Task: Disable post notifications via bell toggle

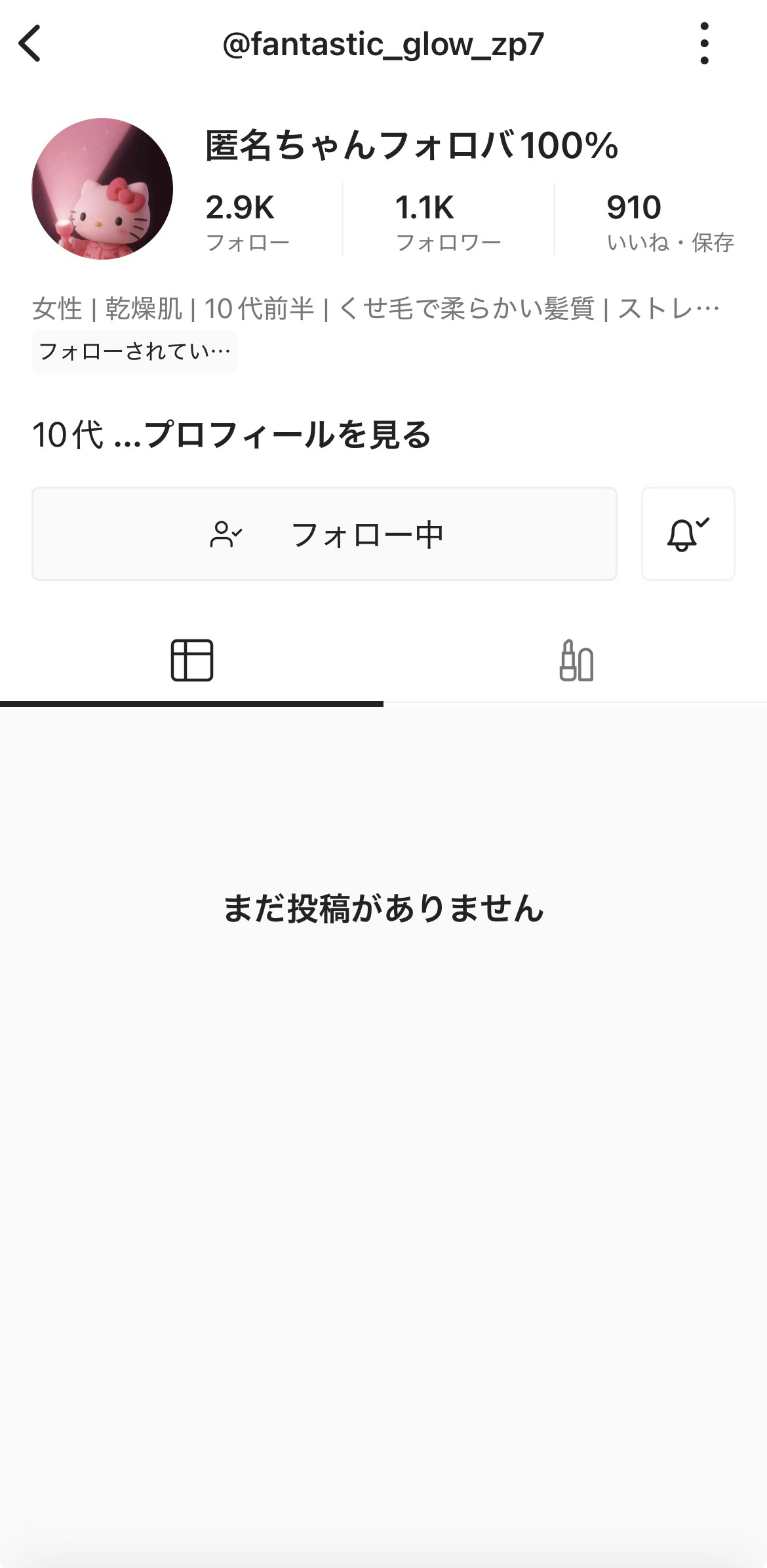Action: point(688,534)
